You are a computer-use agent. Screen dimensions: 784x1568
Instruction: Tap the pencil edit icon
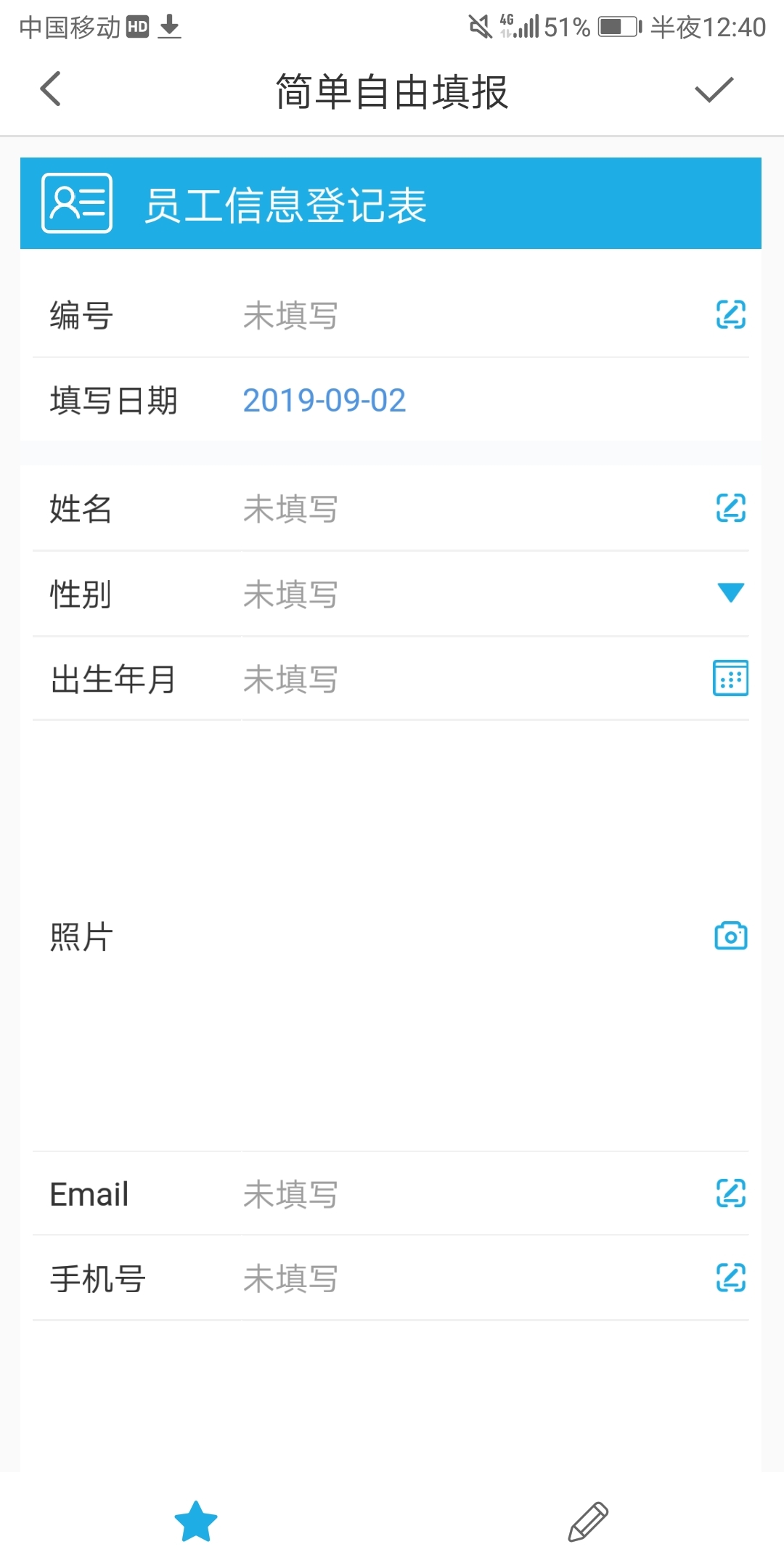(588, 1522)
